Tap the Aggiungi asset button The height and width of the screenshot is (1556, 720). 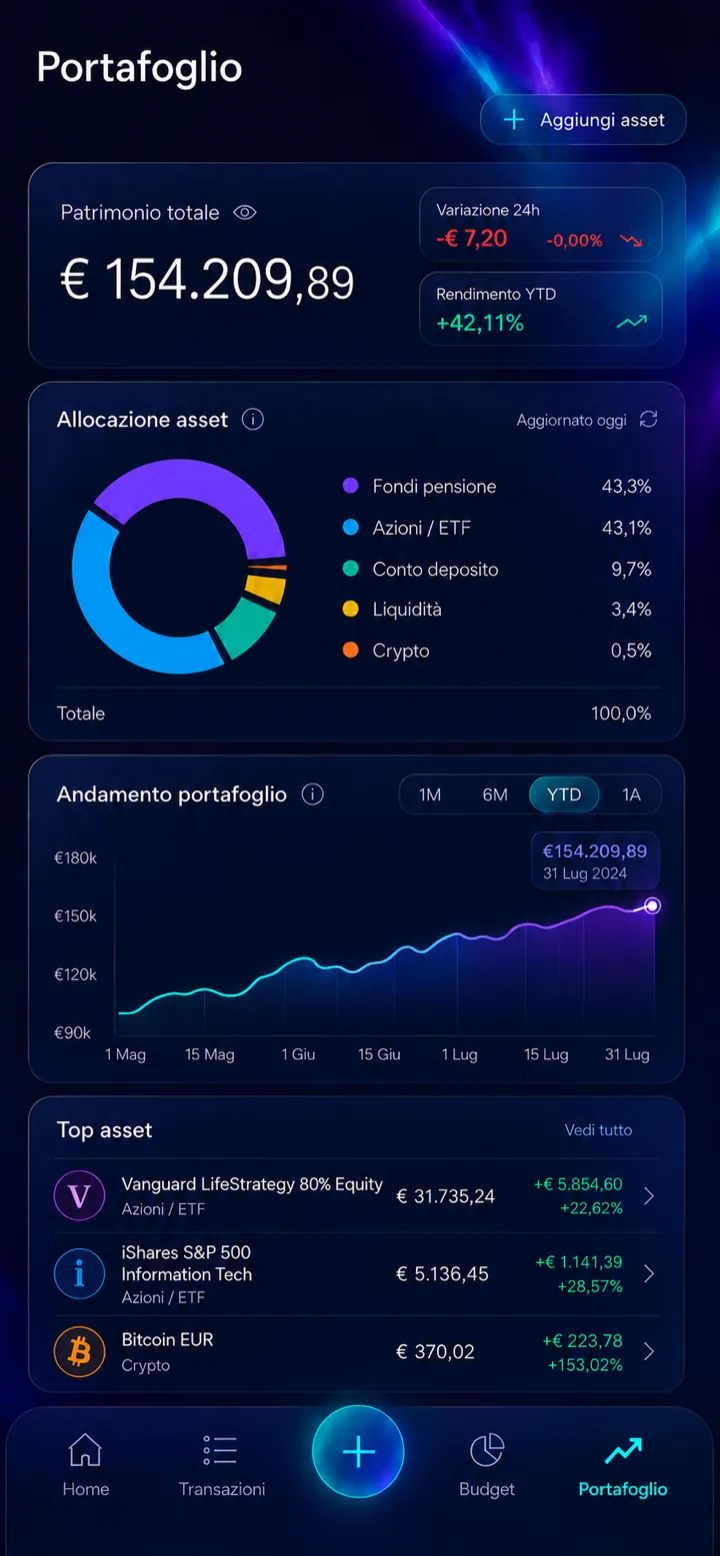pos(583,120)
